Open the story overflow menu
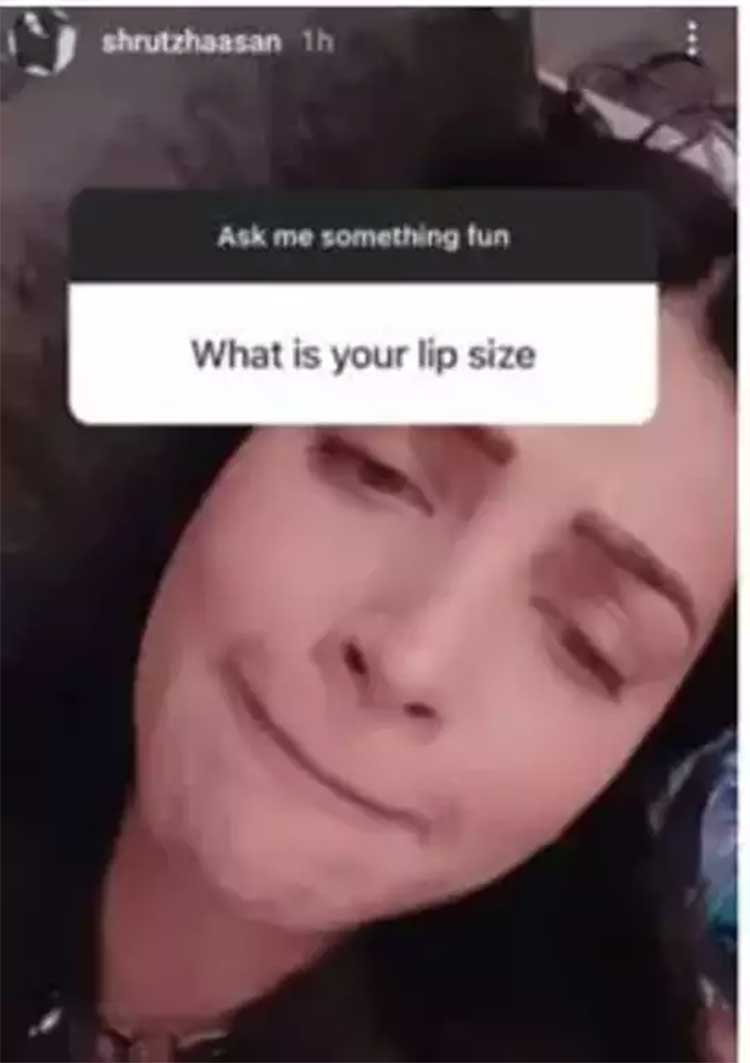 pyautogui.click(x=691, y=40)
